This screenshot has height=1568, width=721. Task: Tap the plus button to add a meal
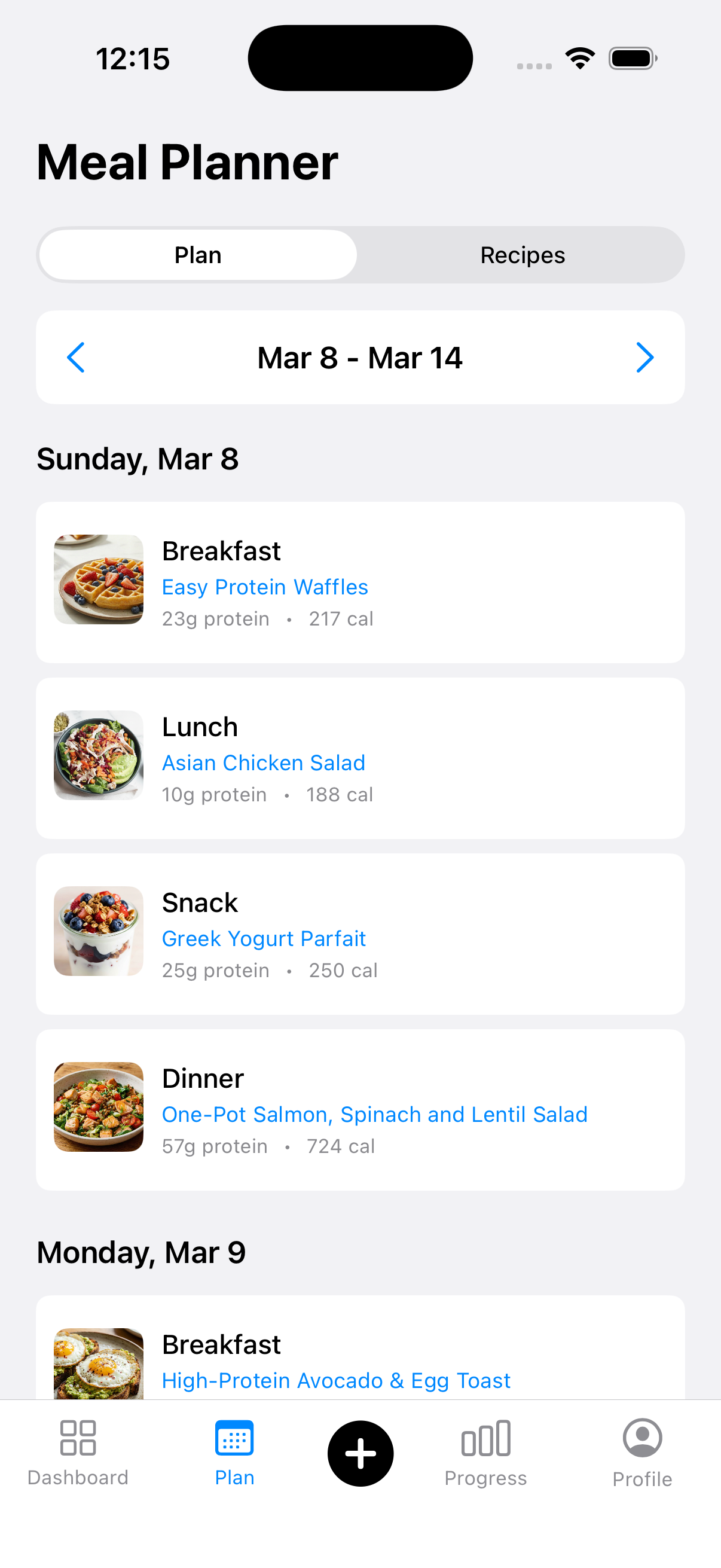point(360,1454)
